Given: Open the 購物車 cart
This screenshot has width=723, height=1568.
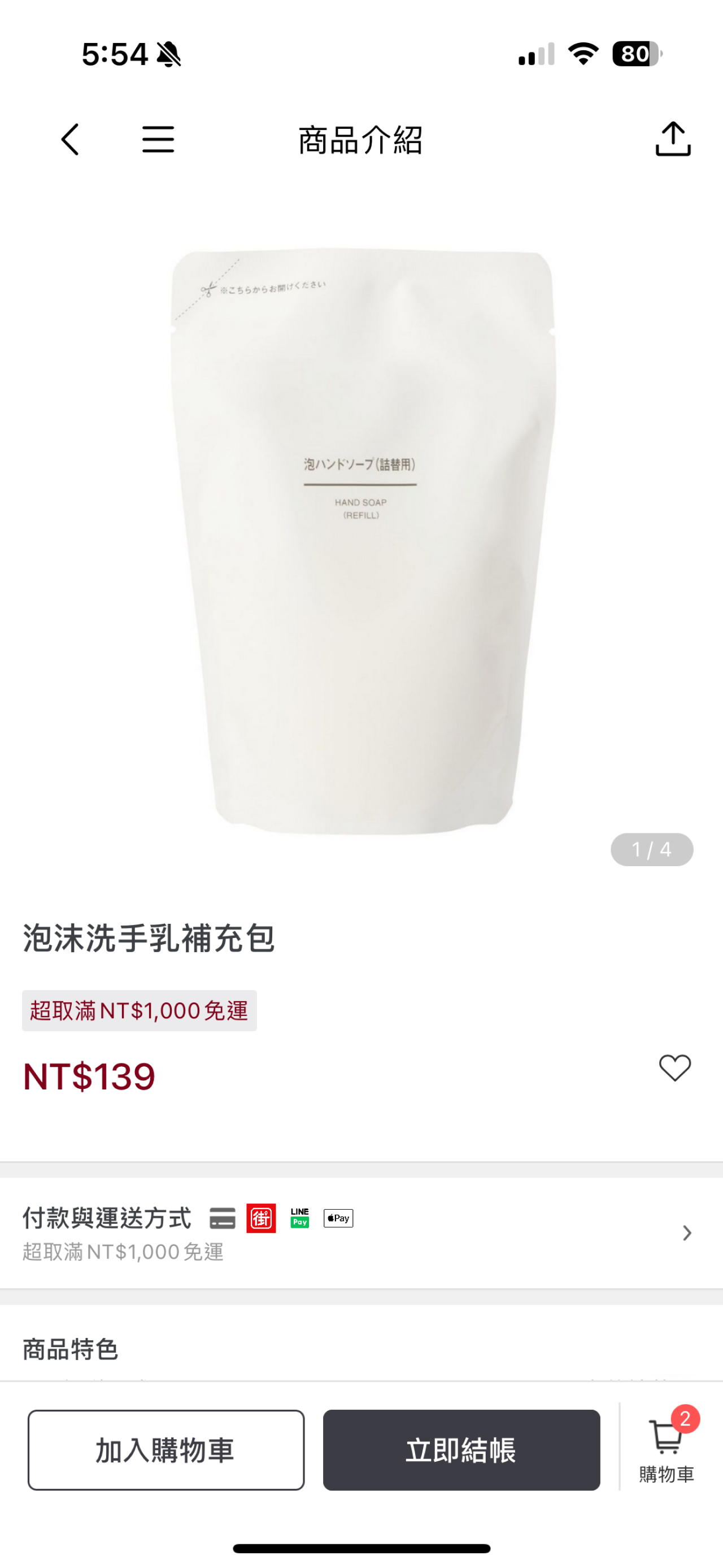Looking at the screenshot, I should point(668,1449).
